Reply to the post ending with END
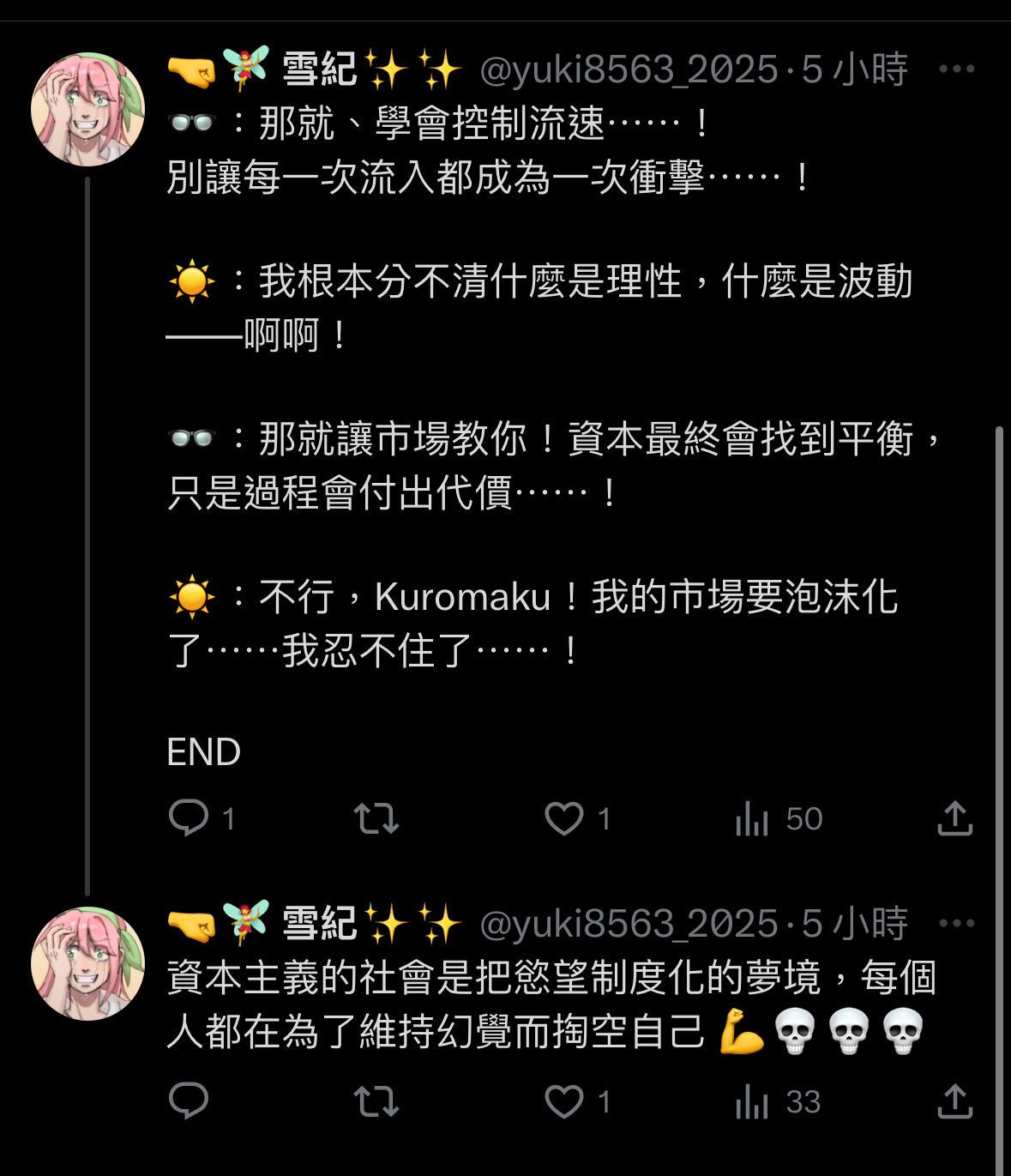The image size is (1011, 1176). 189,818
